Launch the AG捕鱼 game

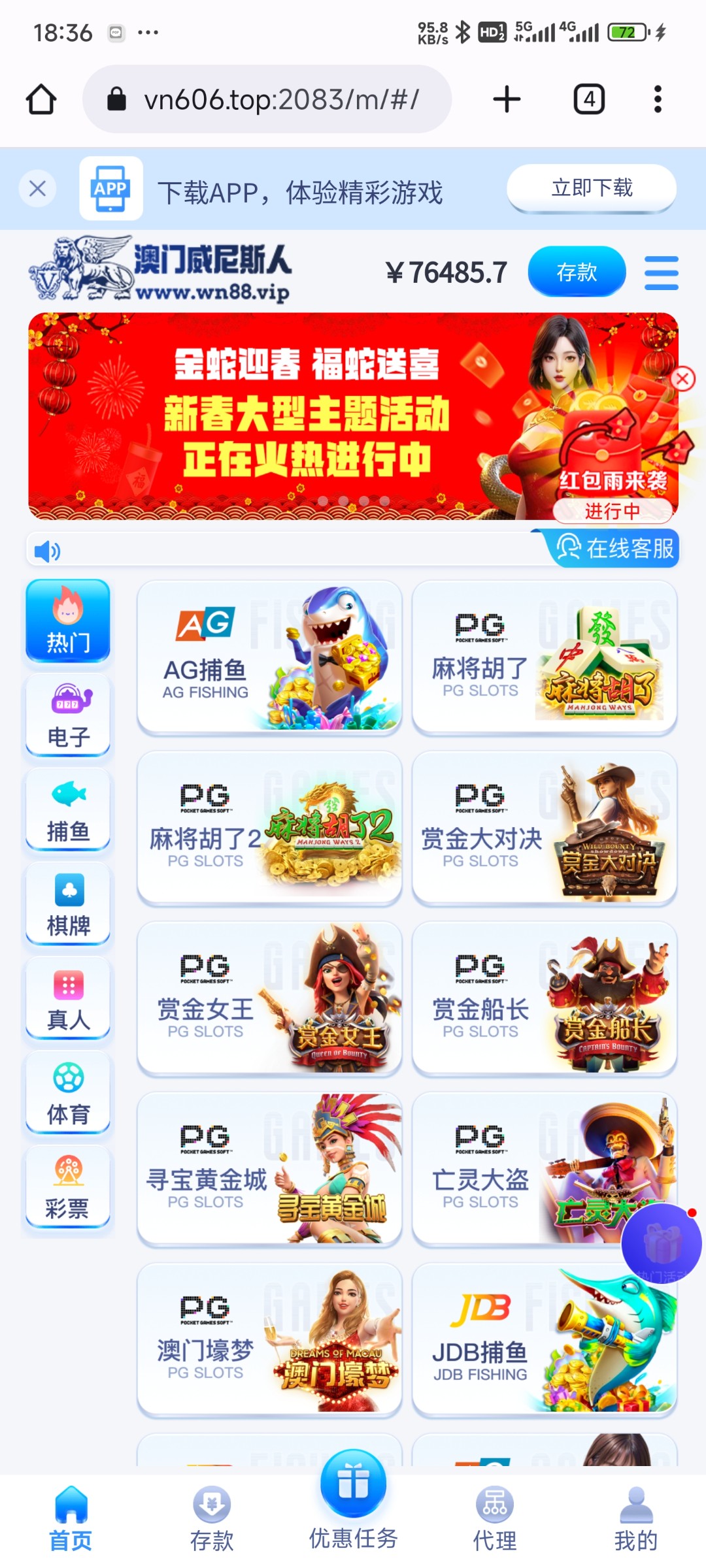tap(269, 657)
